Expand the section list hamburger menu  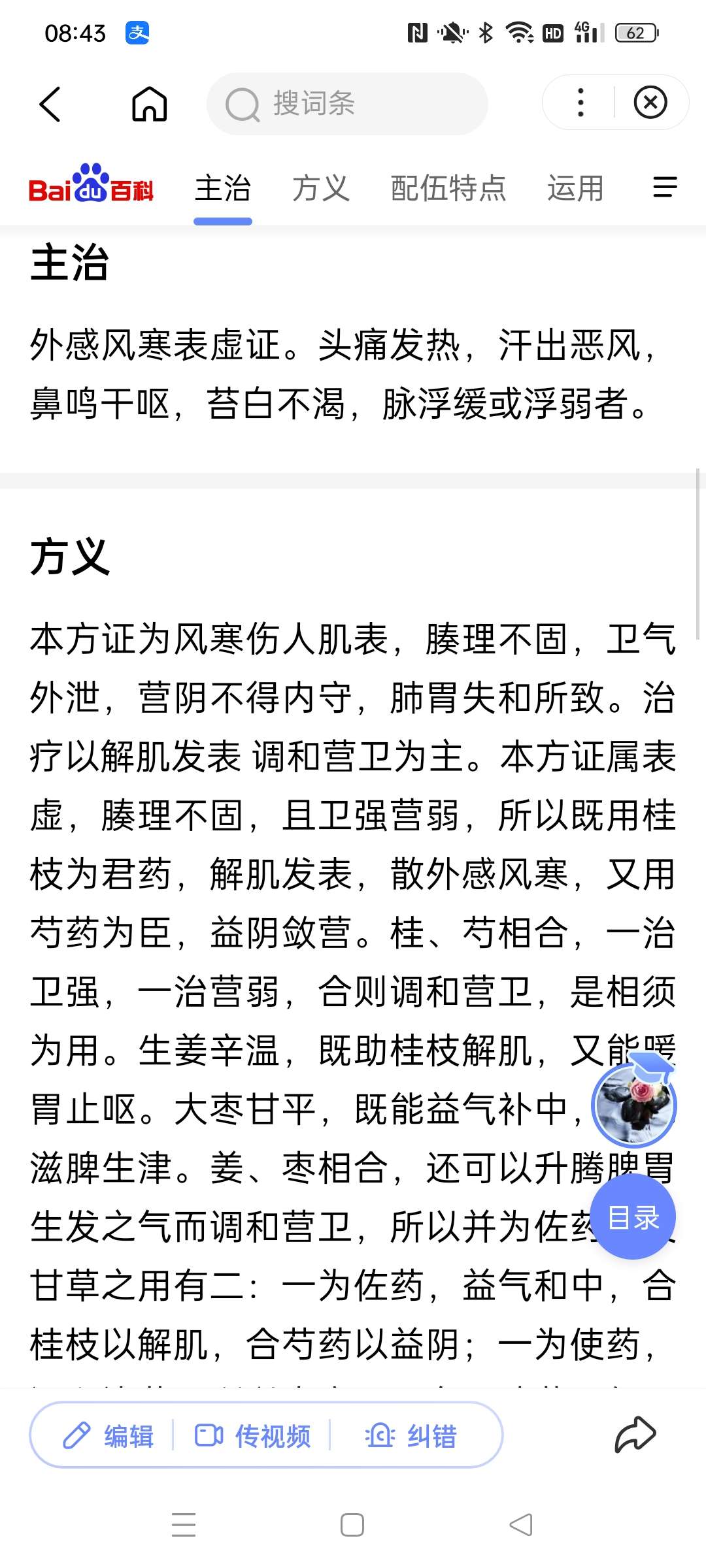tap(665, 188)
